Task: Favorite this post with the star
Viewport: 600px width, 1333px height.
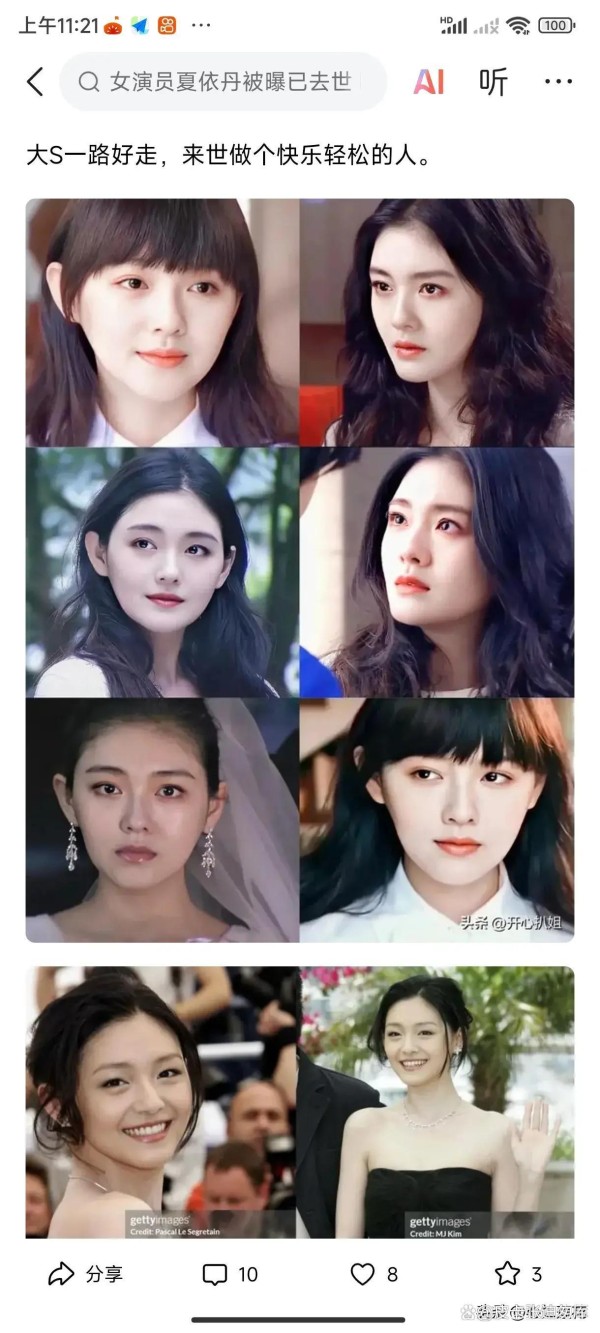Action: tap(519, 1274)
